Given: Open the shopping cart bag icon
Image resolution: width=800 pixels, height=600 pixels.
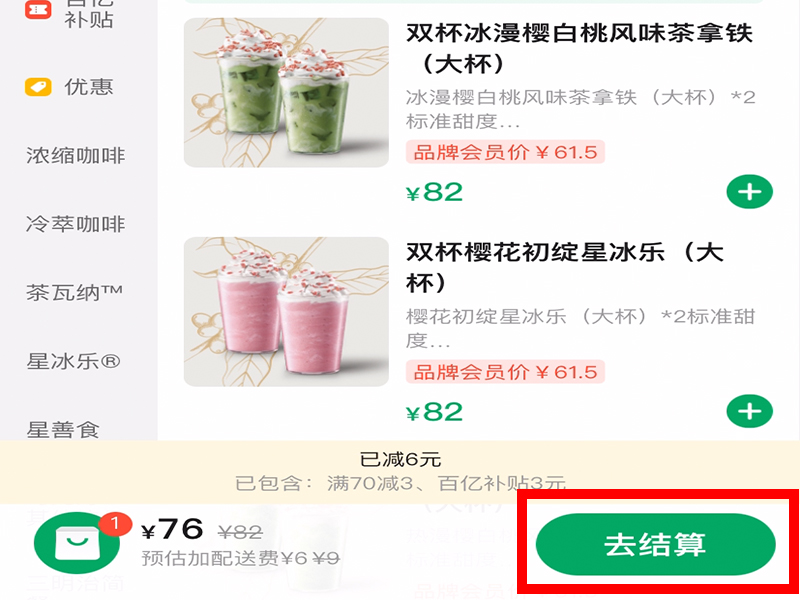Looking at the screenshot, I should (76, 543).
